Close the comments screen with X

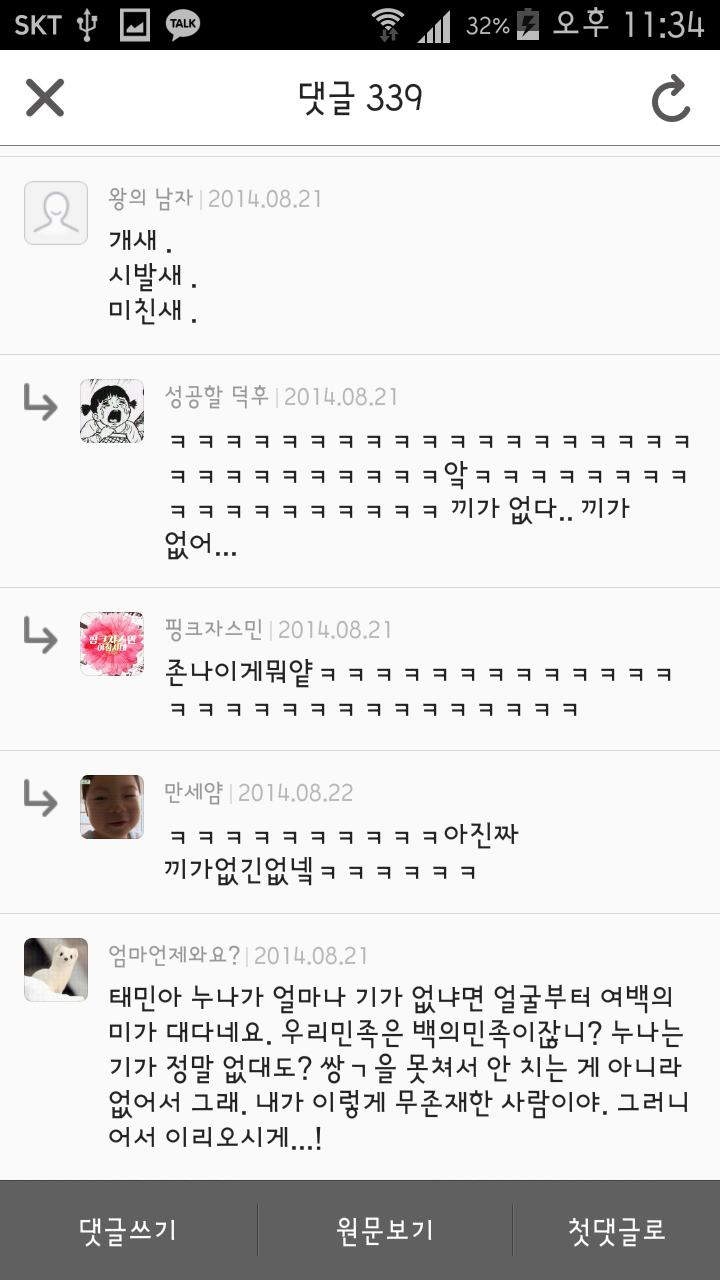(x=45, y=98)
